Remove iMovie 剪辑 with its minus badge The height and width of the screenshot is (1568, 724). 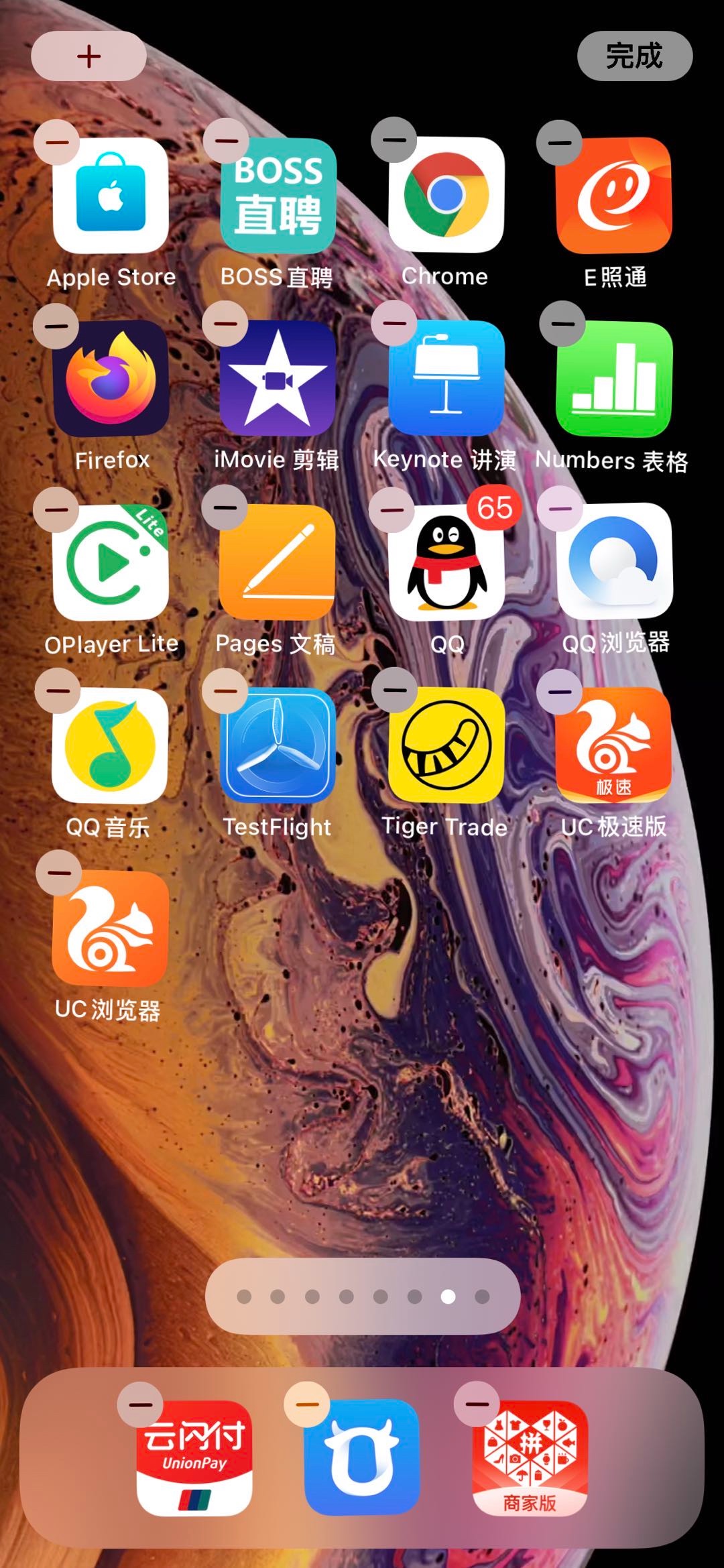coord(225,324)
